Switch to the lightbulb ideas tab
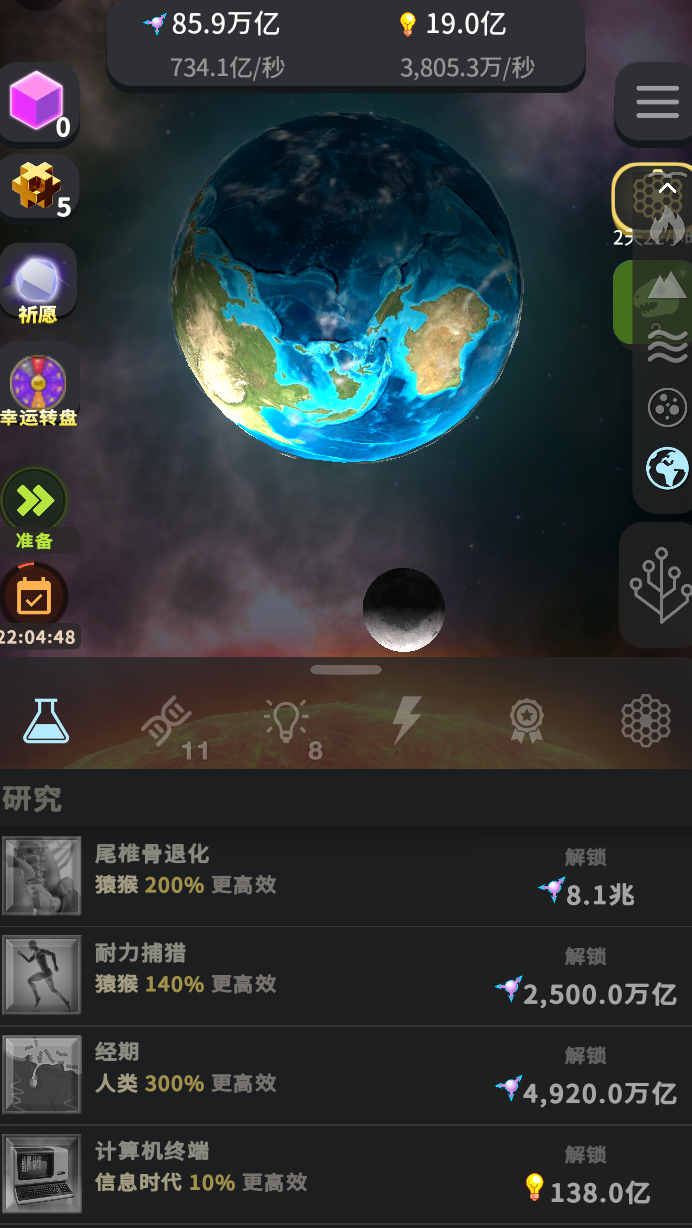 coord(286,721)
